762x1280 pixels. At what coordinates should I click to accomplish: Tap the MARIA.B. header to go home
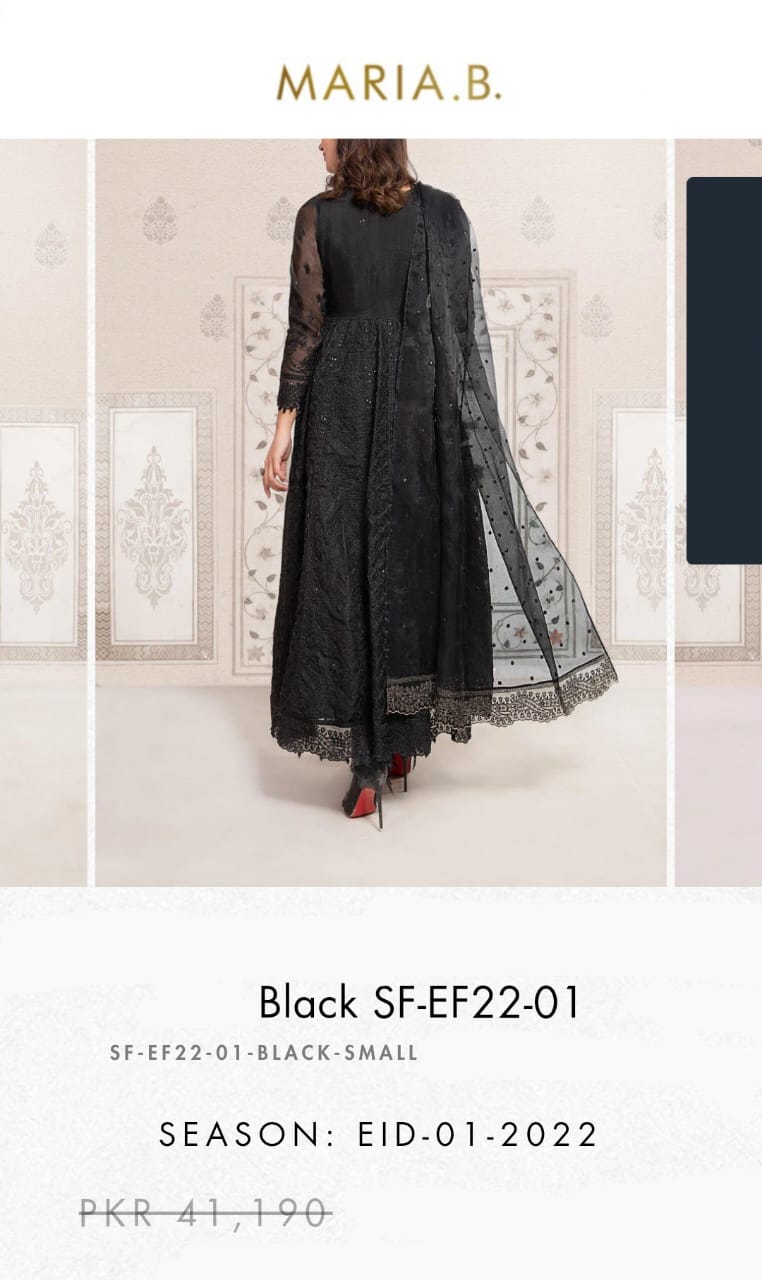(388, 83)
